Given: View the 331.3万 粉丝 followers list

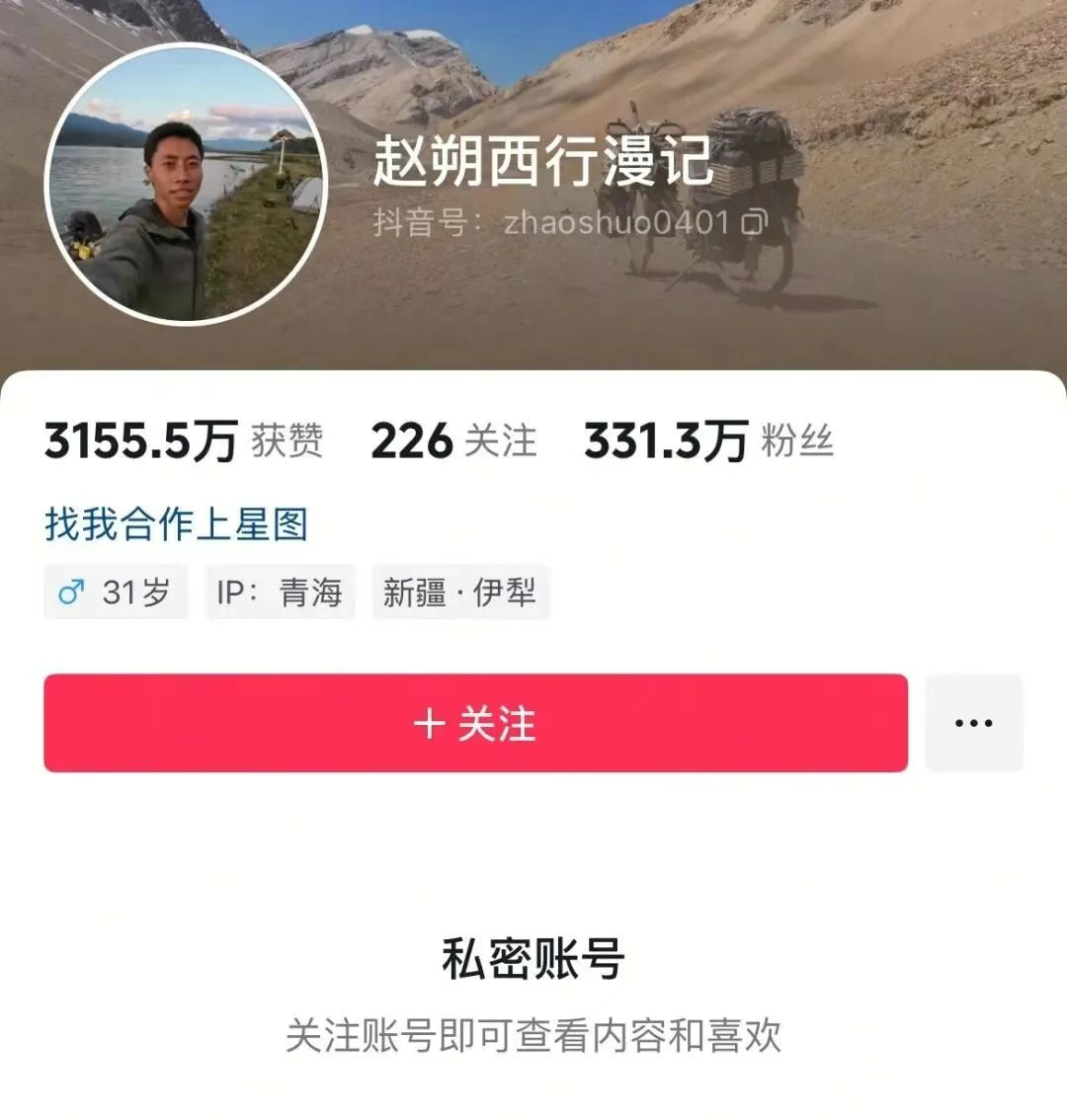Looking at the screenshot, I should coord(708,441).
